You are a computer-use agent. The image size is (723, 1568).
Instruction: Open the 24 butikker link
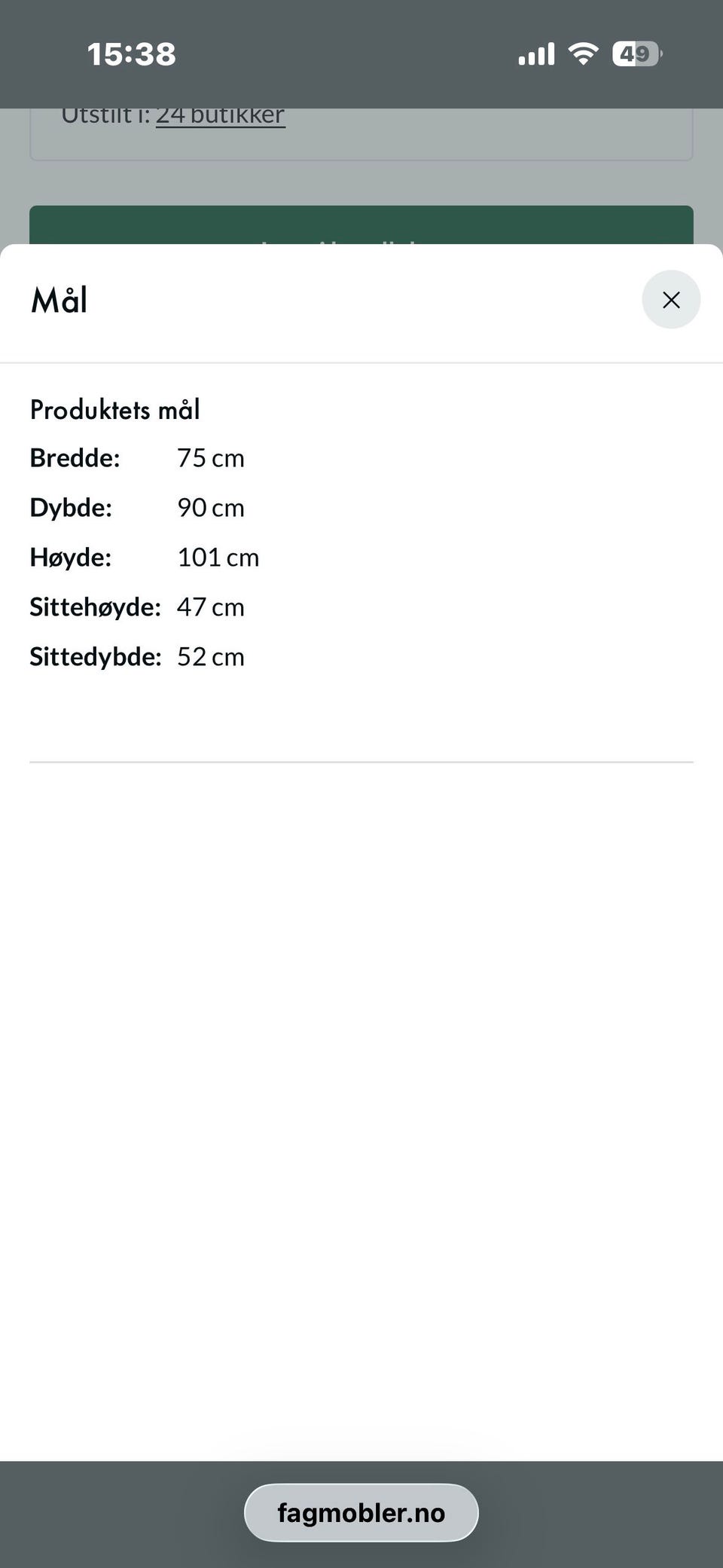220,114
